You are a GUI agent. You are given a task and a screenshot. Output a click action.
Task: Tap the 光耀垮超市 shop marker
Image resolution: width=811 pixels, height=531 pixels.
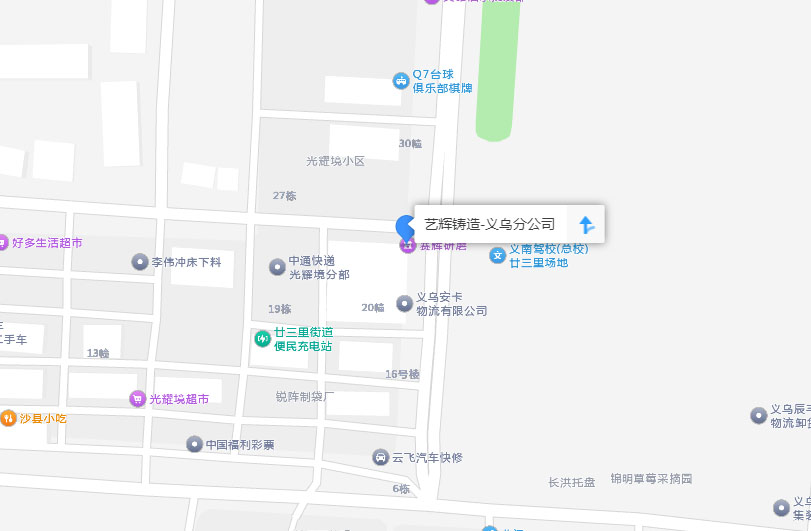pos(138,399)
